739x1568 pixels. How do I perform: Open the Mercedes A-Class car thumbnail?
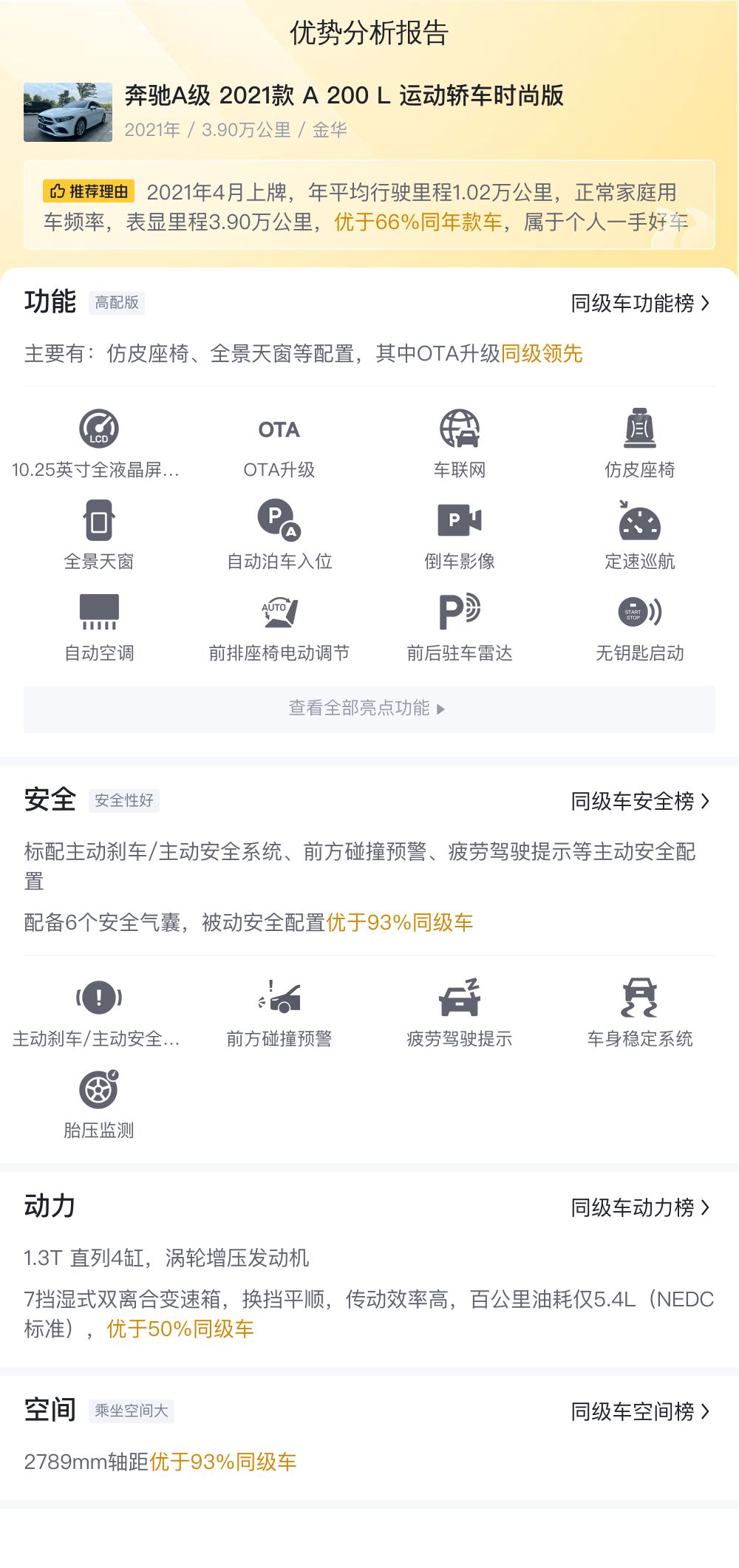[x=68, y=112]
